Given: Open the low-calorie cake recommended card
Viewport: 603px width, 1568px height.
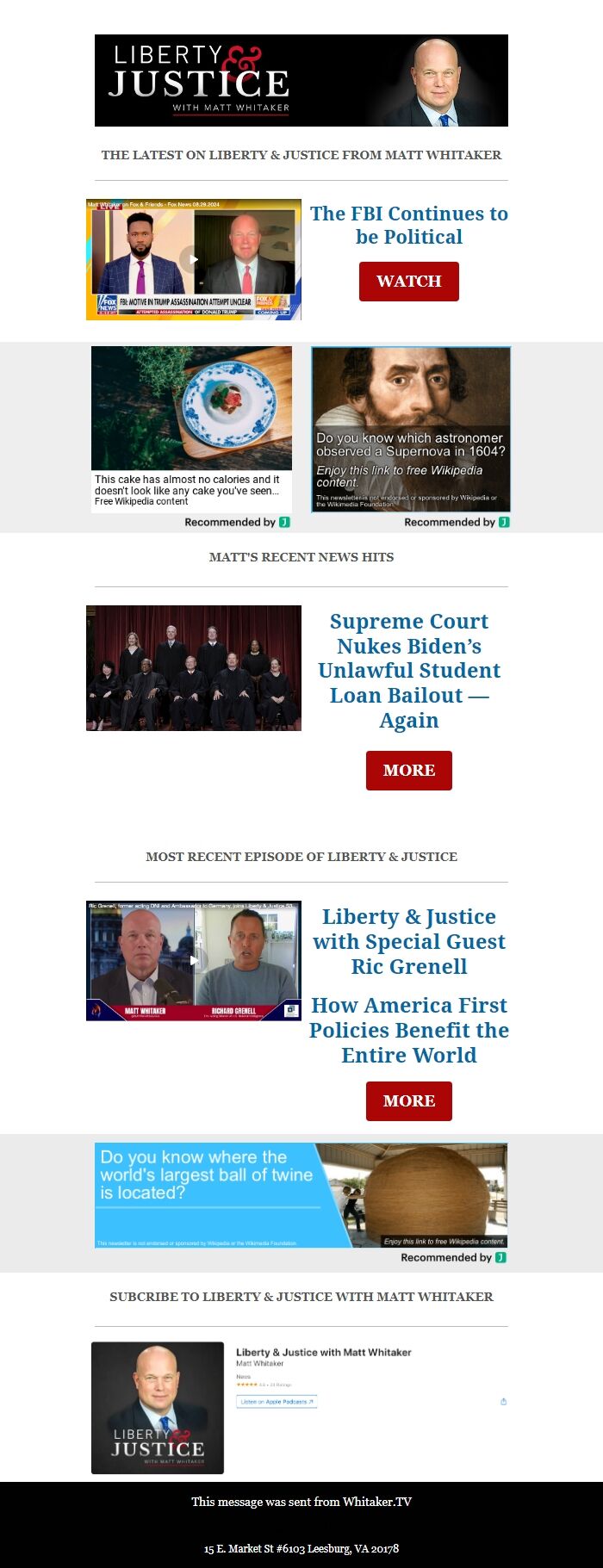Looking at the screenshot, I should [191, 429].
